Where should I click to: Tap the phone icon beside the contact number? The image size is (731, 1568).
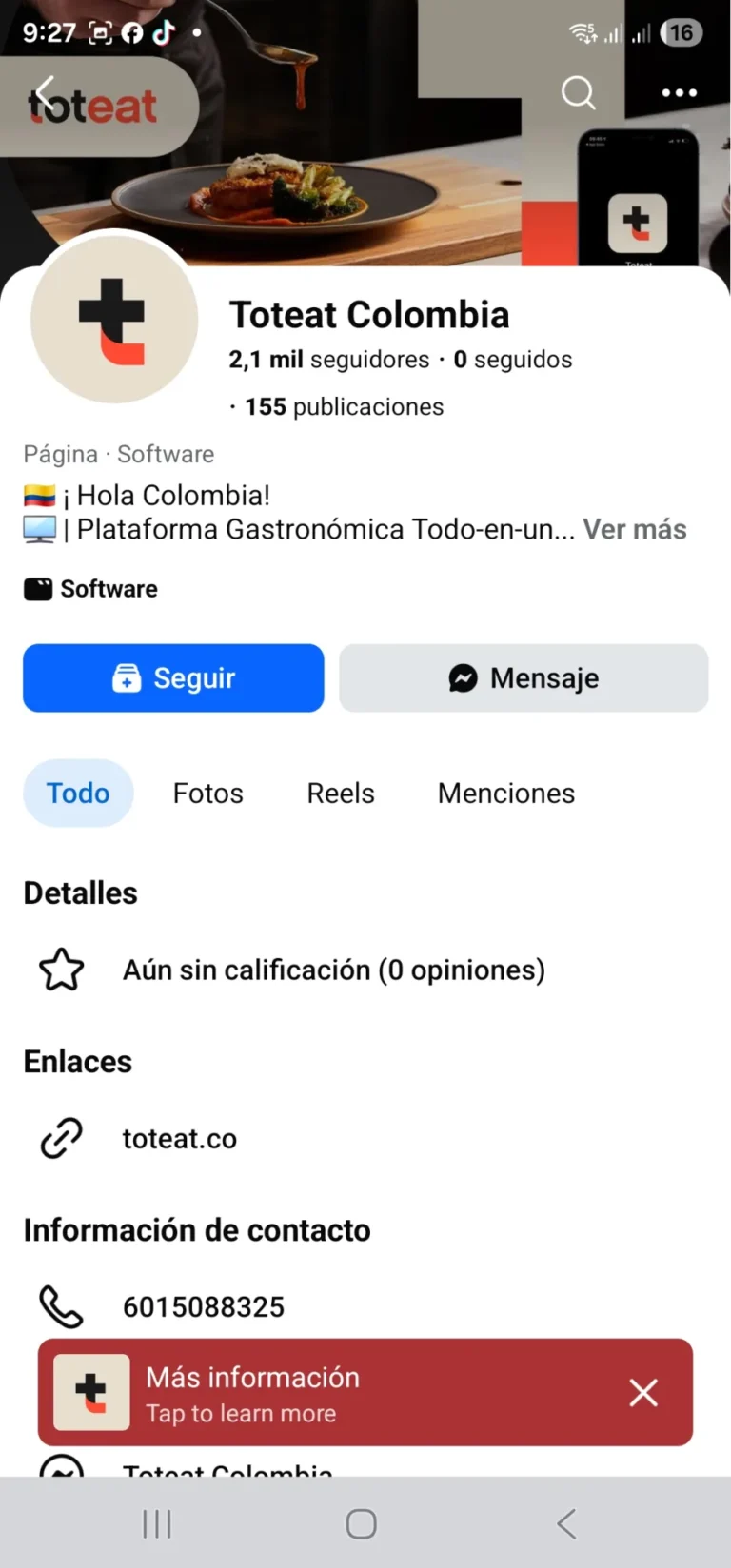tap(61, 1305)
